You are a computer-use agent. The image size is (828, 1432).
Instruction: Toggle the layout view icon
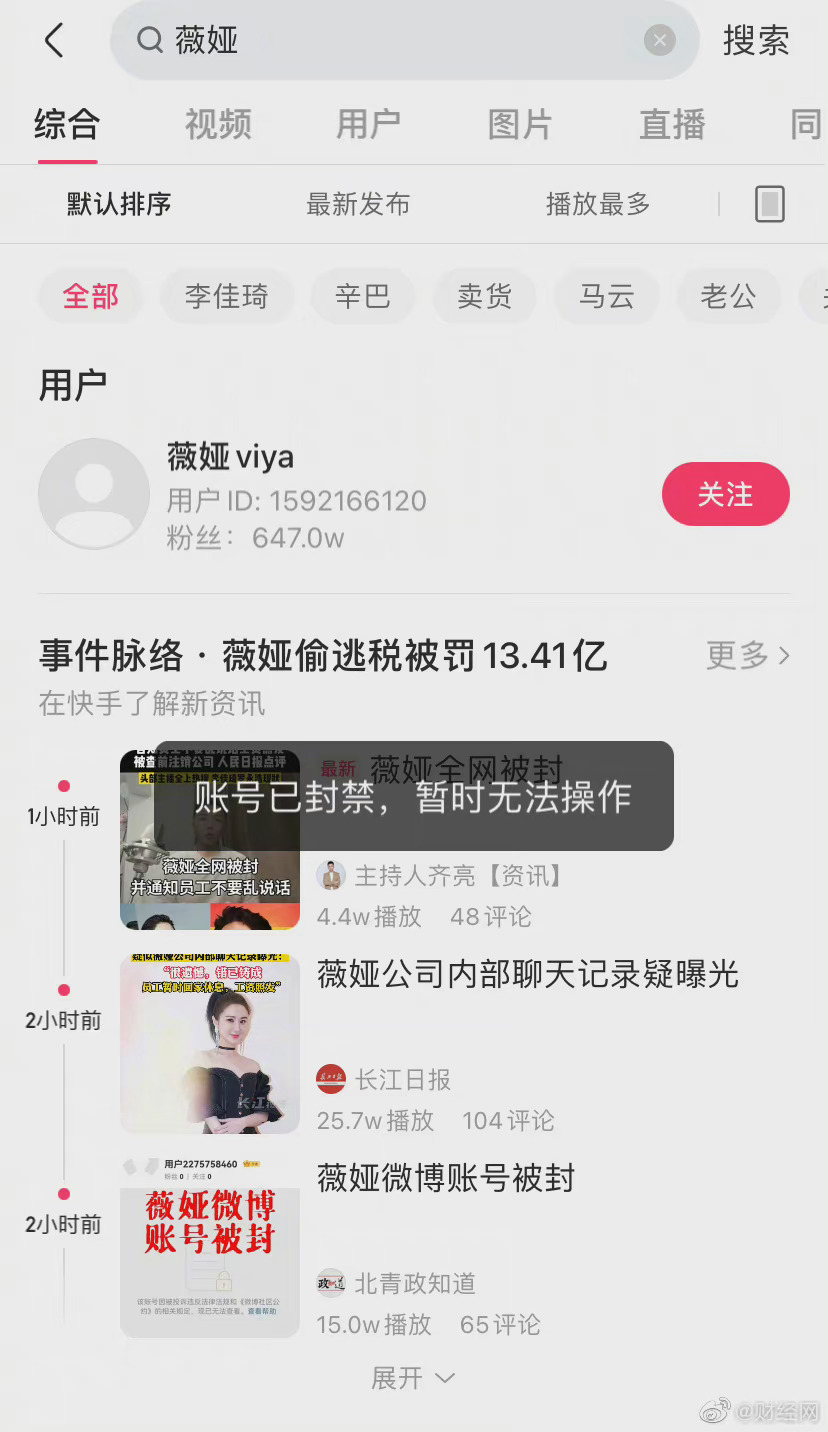(x=769, y=204)
